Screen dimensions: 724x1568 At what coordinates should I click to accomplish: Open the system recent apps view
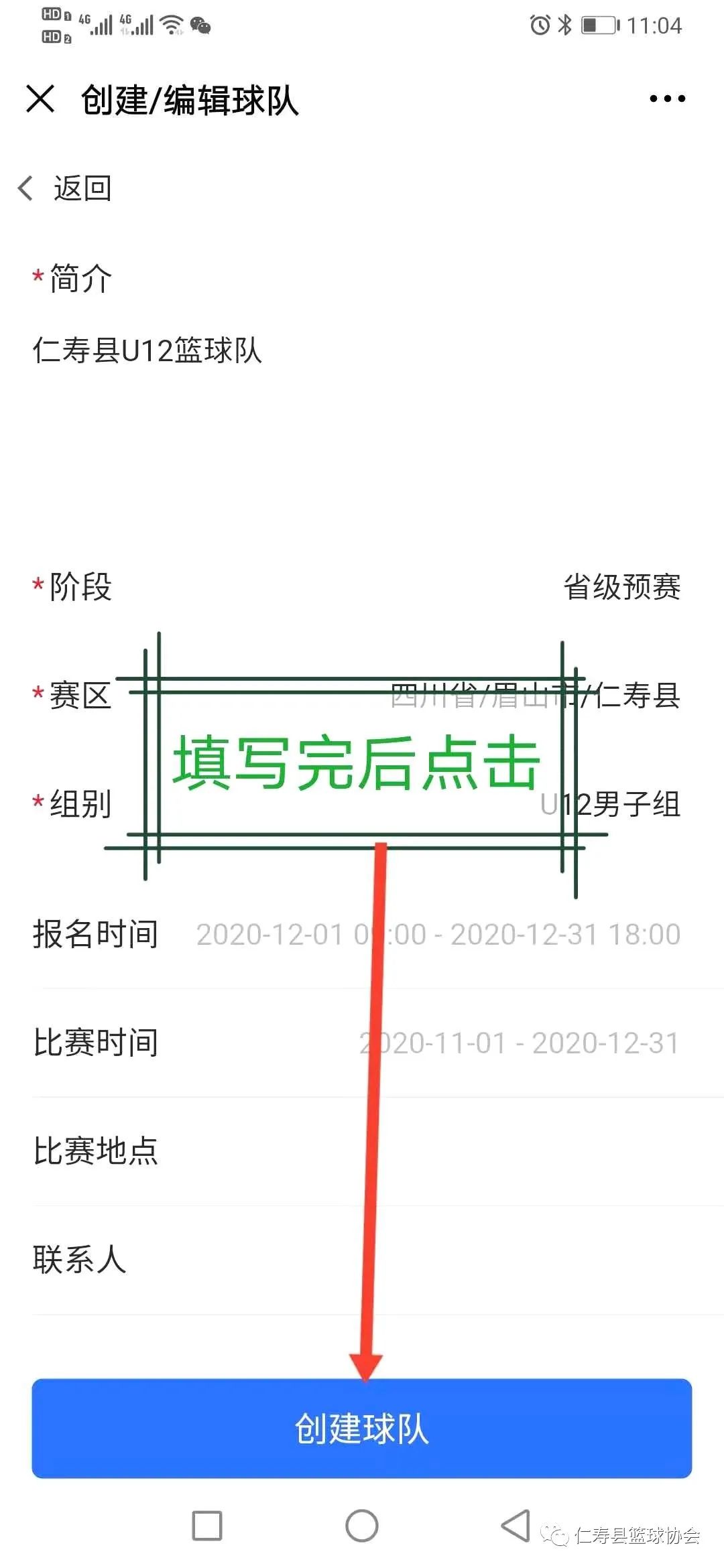click(207, 1526)
